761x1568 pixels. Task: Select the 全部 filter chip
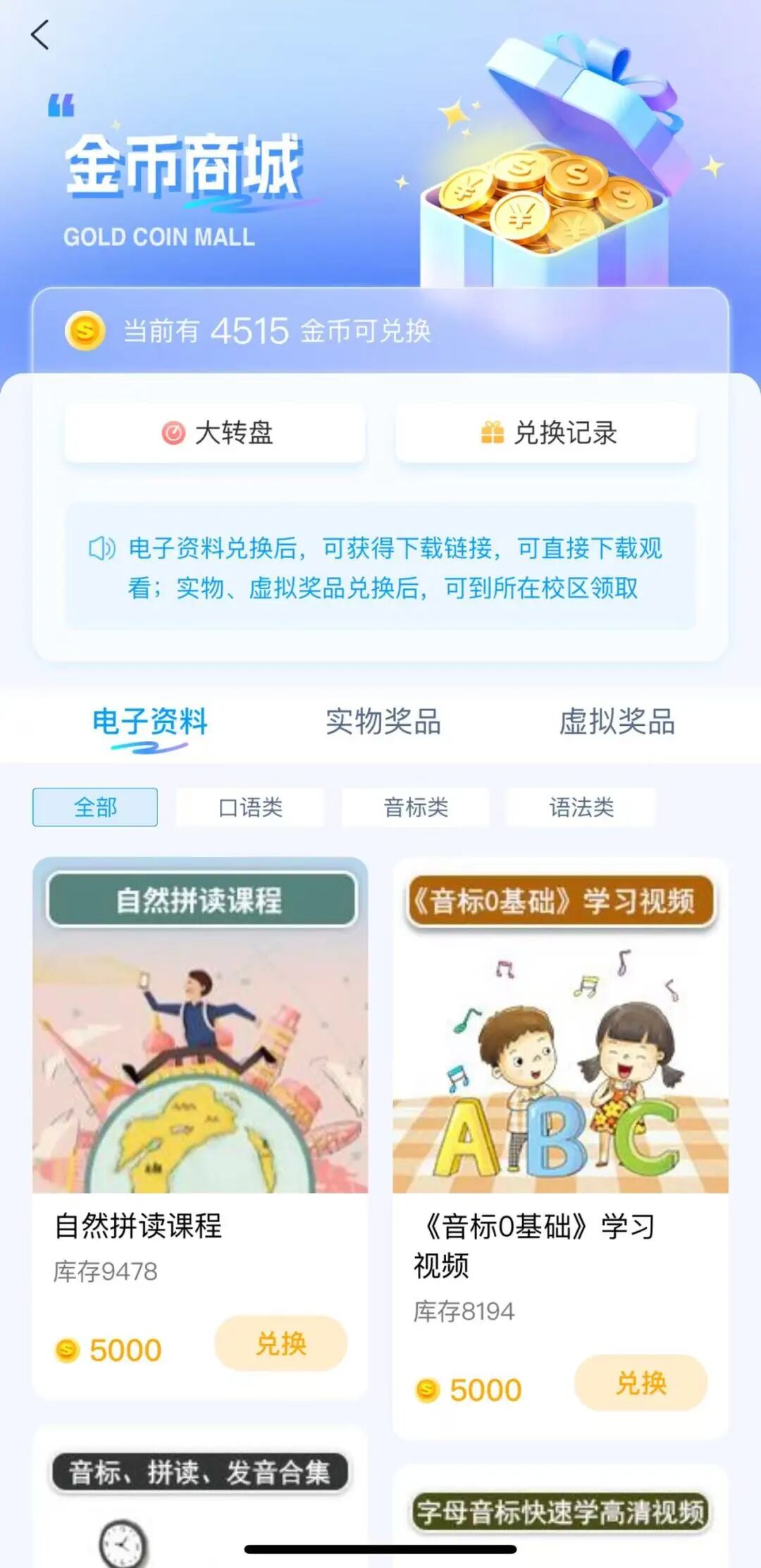coord(95,807)
